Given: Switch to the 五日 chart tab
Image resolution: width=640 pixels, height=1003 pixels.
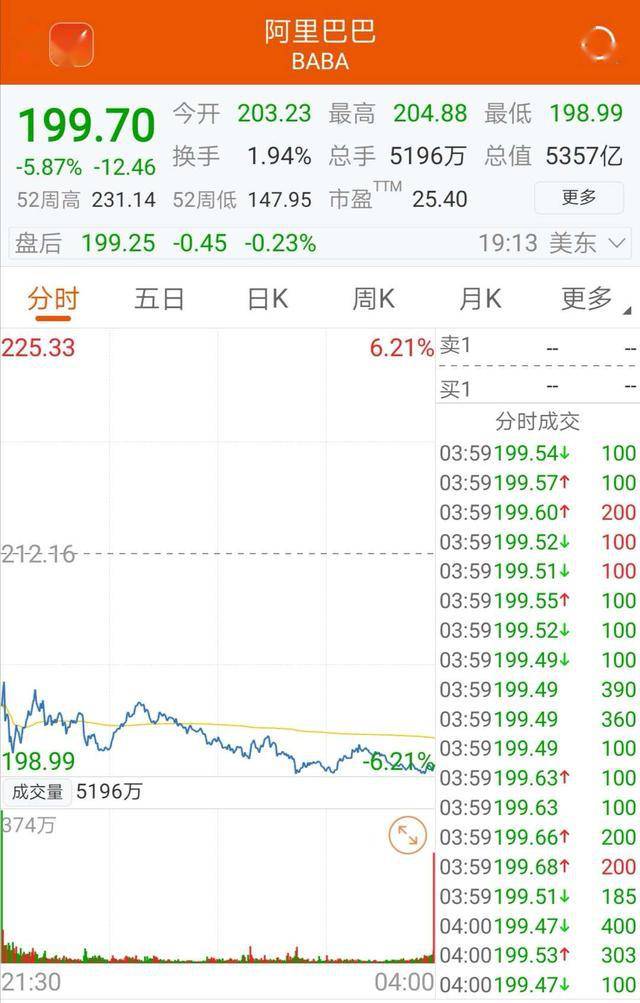Looking at the screenshot, I should (159, 298).
